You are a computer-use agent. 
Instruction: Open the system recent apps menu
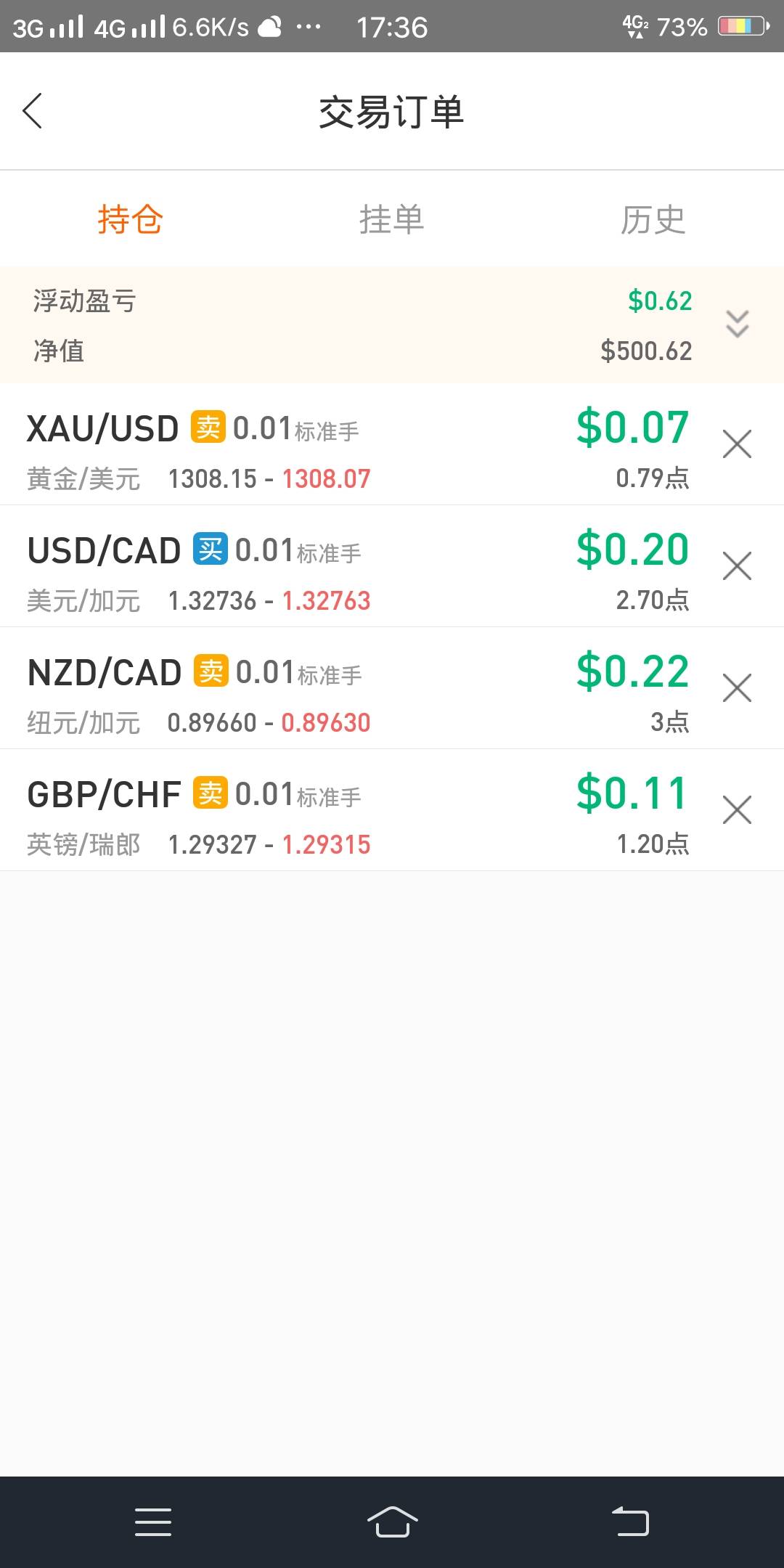coord(153,1522)
